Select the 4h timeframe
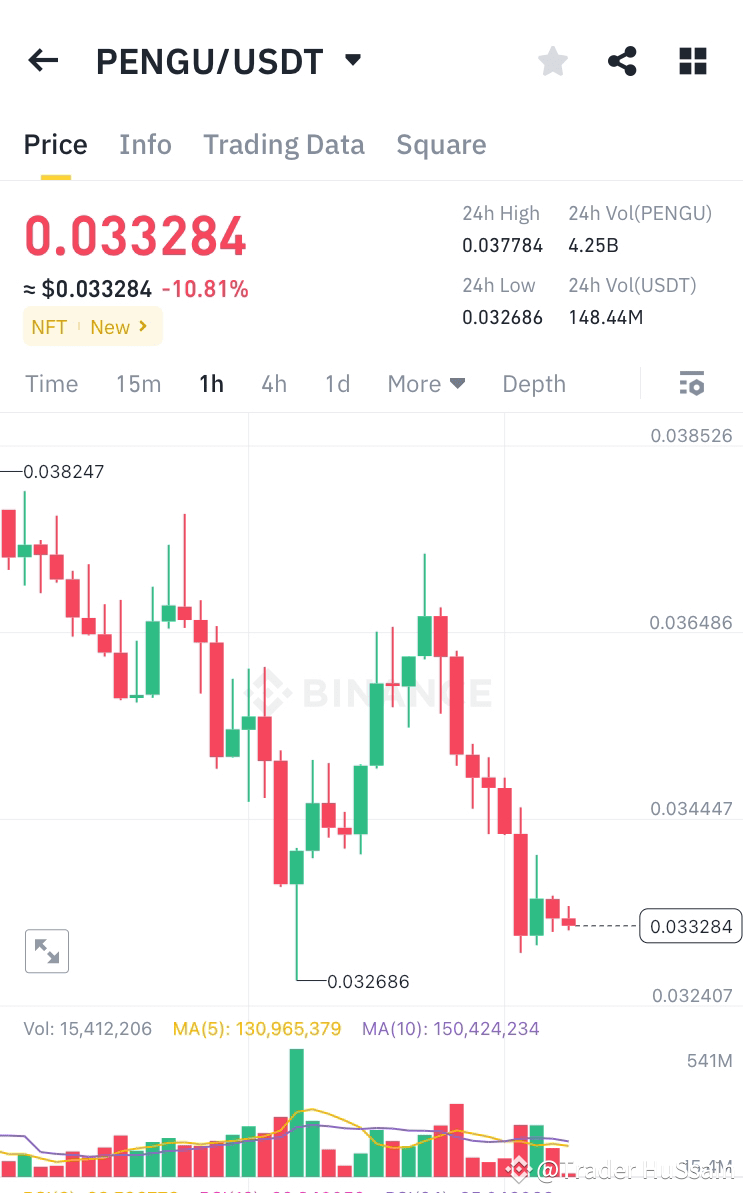Image resolution: width=743 pixels, height=1193 pixels. [274, 383]
